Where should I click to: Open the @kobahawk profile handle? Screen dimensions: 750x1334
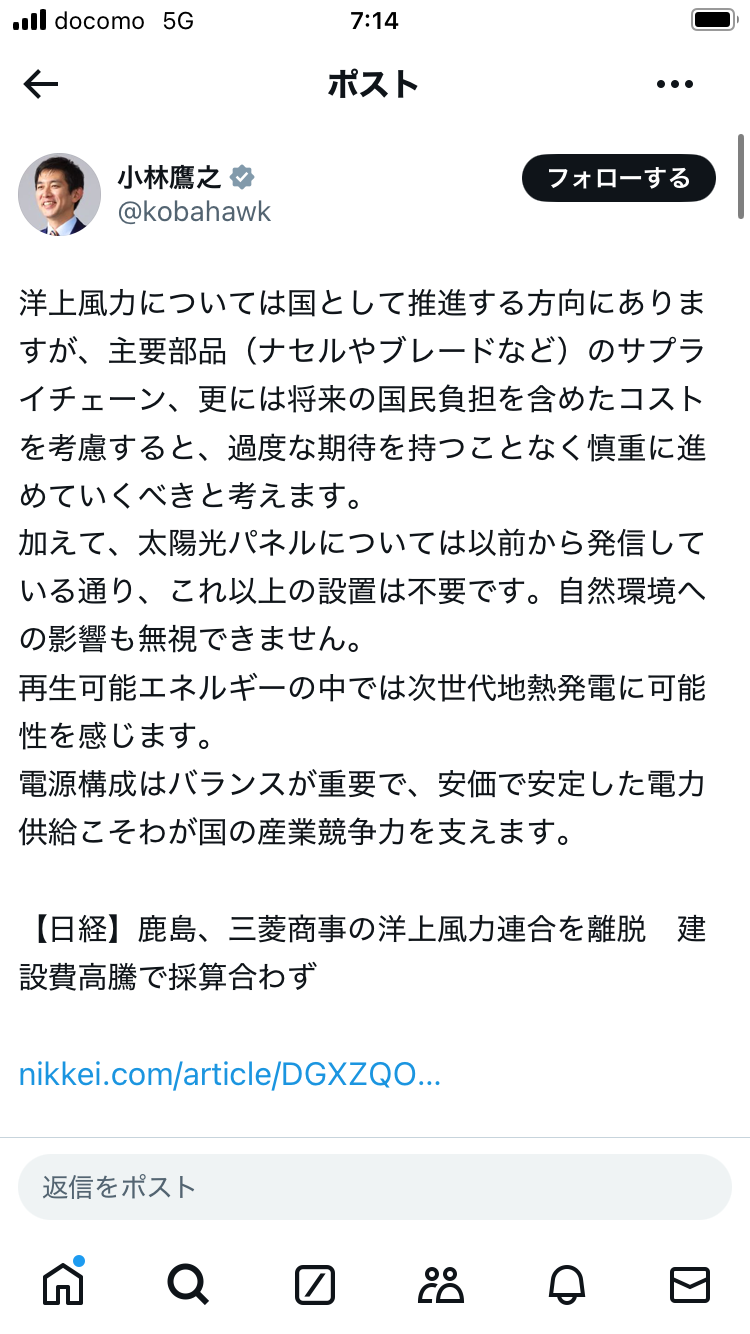pyautogui.click(x=195, y=212)
